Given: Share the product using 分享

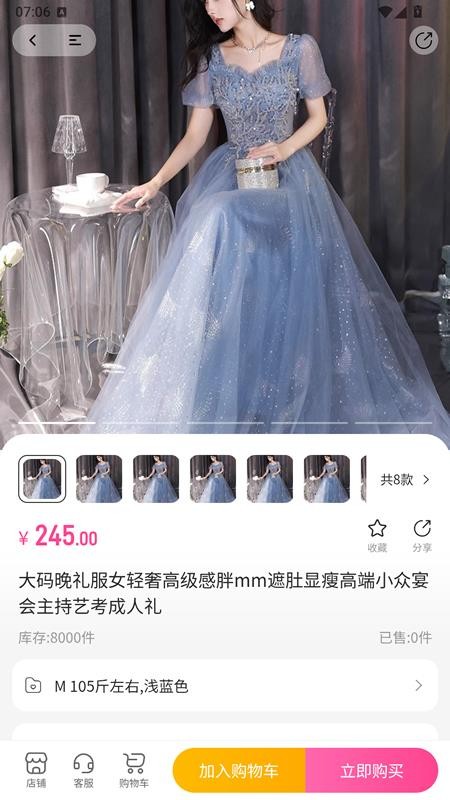Looking at the screenshot, I should pyautogui.click(x=422, y=536).
